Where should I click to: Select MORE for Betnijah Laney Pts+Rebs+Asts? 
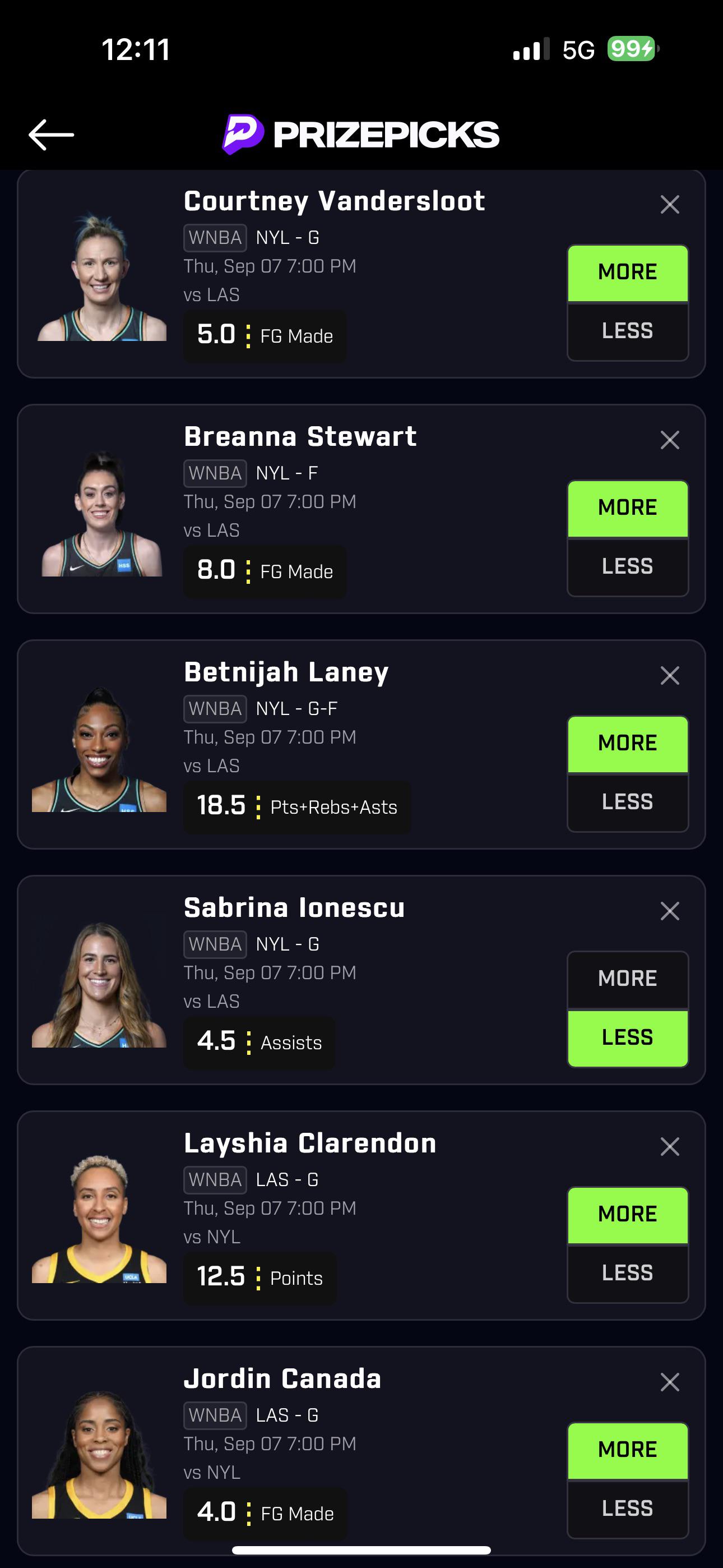tap(628, 744)
